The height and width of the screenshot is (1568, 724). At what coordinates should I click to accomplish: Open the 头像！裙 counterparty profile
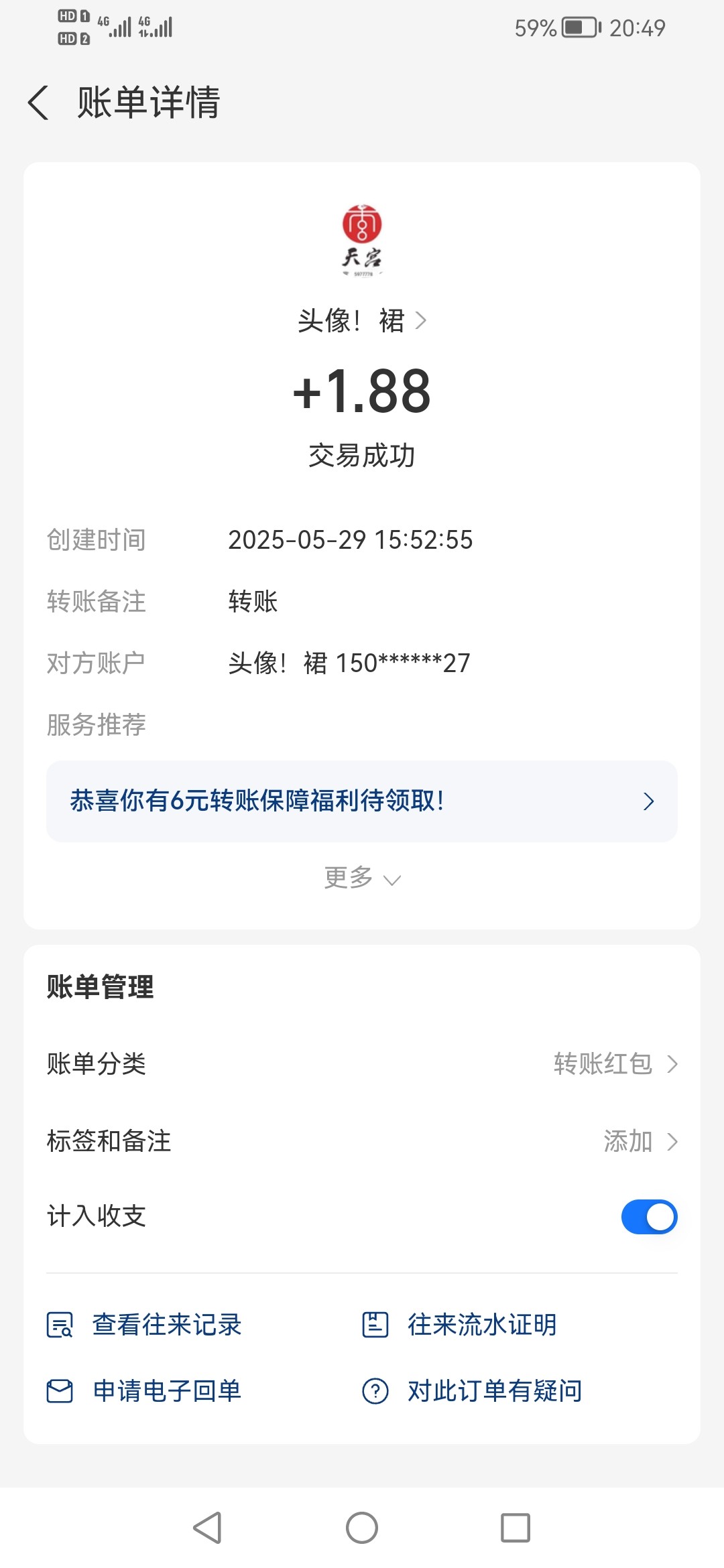(362, 321)
